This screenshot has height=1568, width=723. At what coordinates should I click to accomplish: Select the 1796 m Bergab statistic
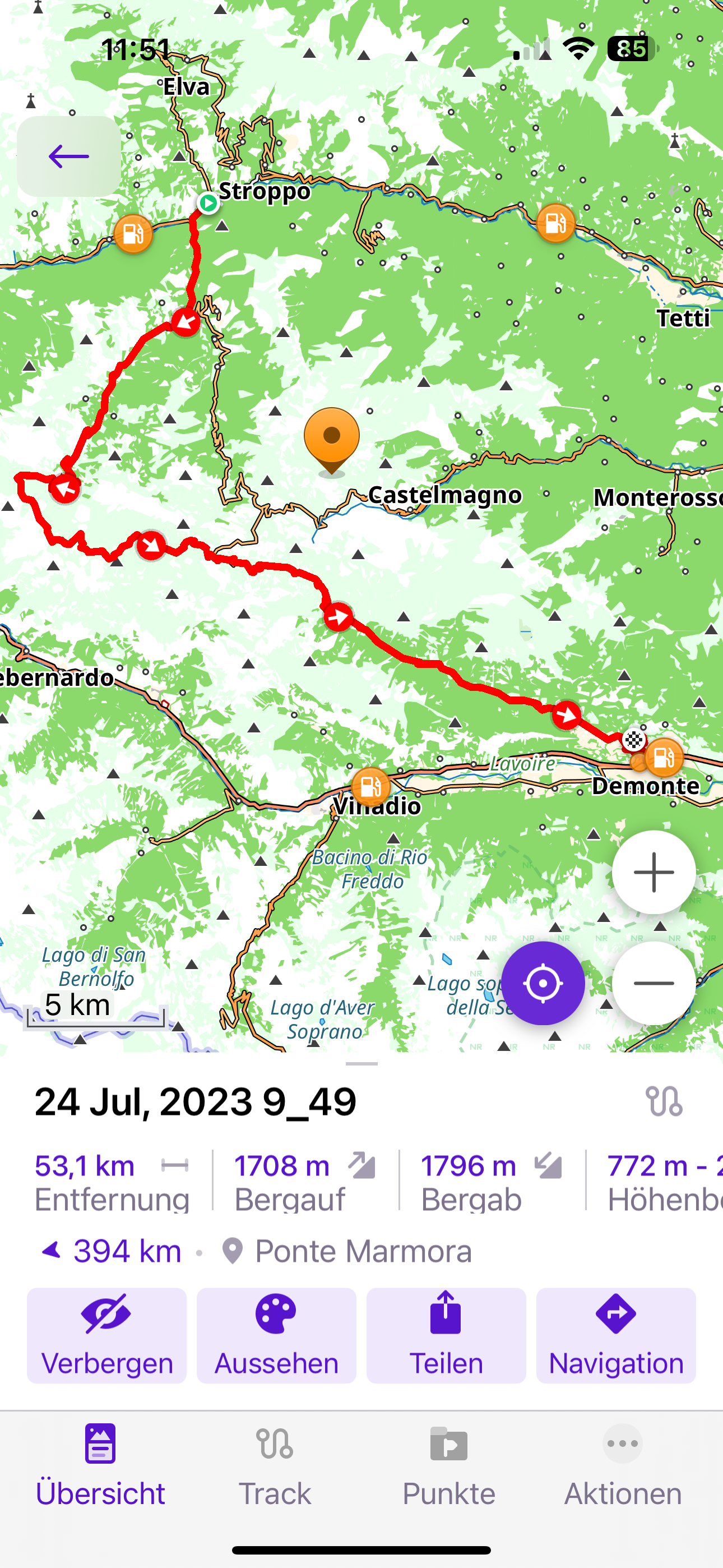tap(490, 1182)
